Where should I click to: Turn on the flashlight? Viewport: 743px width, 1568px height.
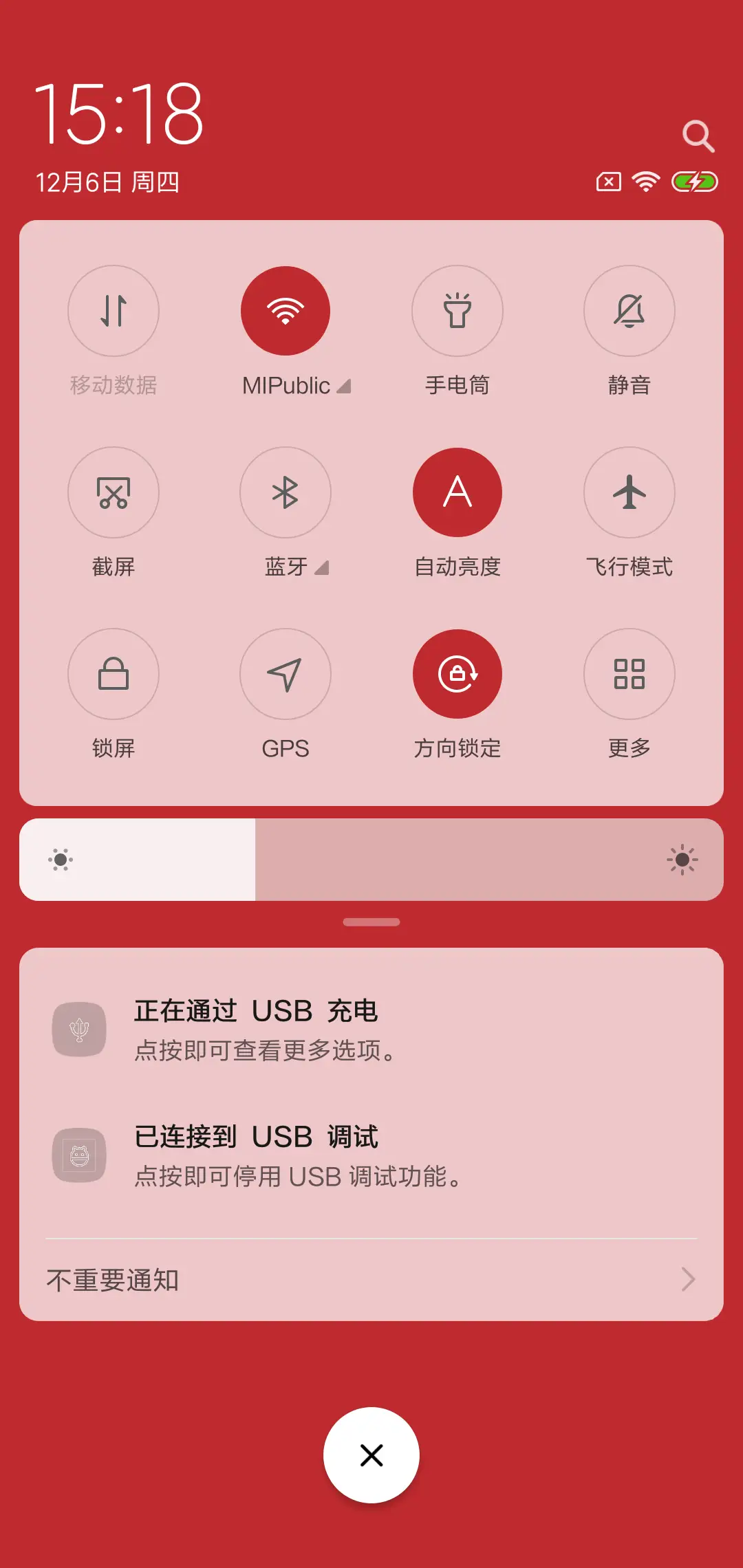point(457,311)
